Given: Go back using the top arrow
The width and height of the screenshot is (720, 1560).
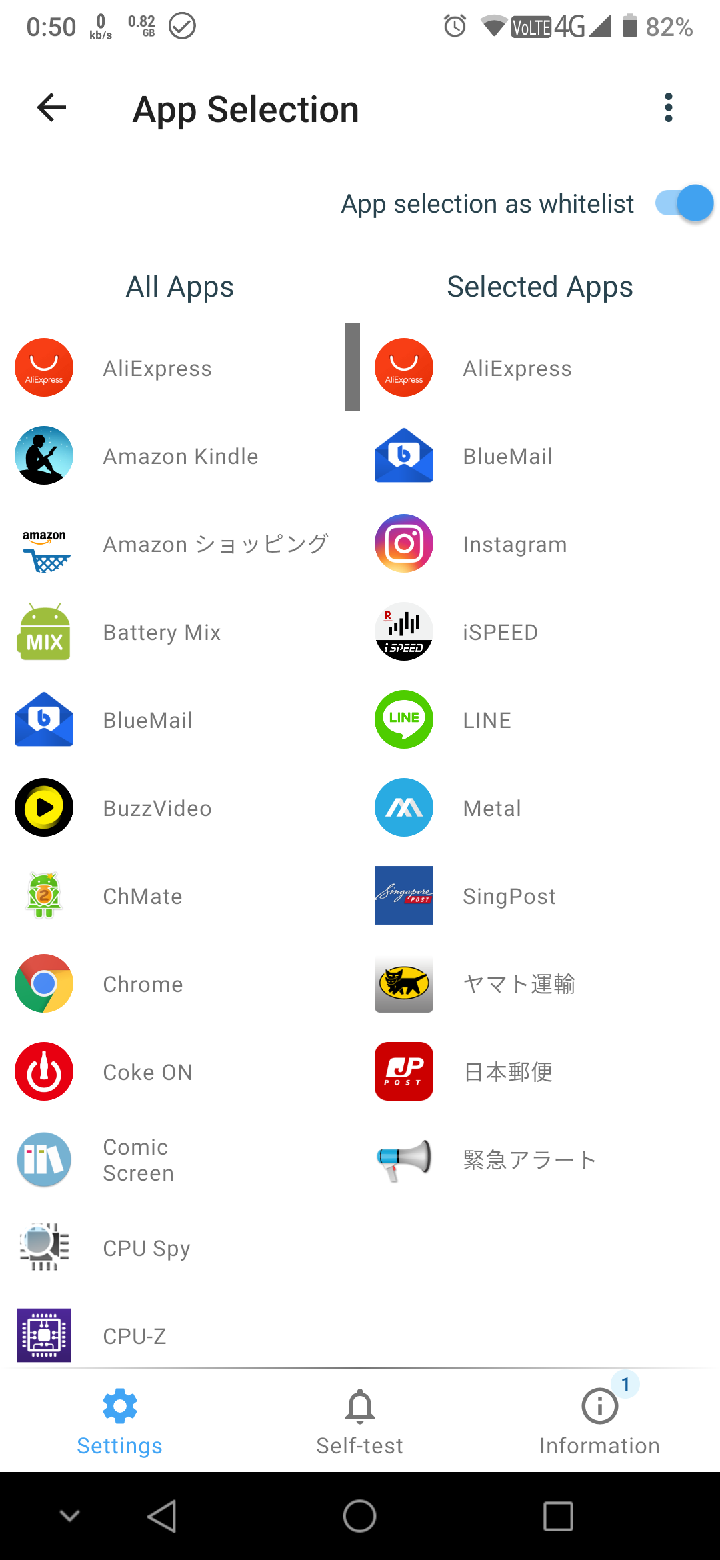Looking at the screenshot, I should pos(51,108).
